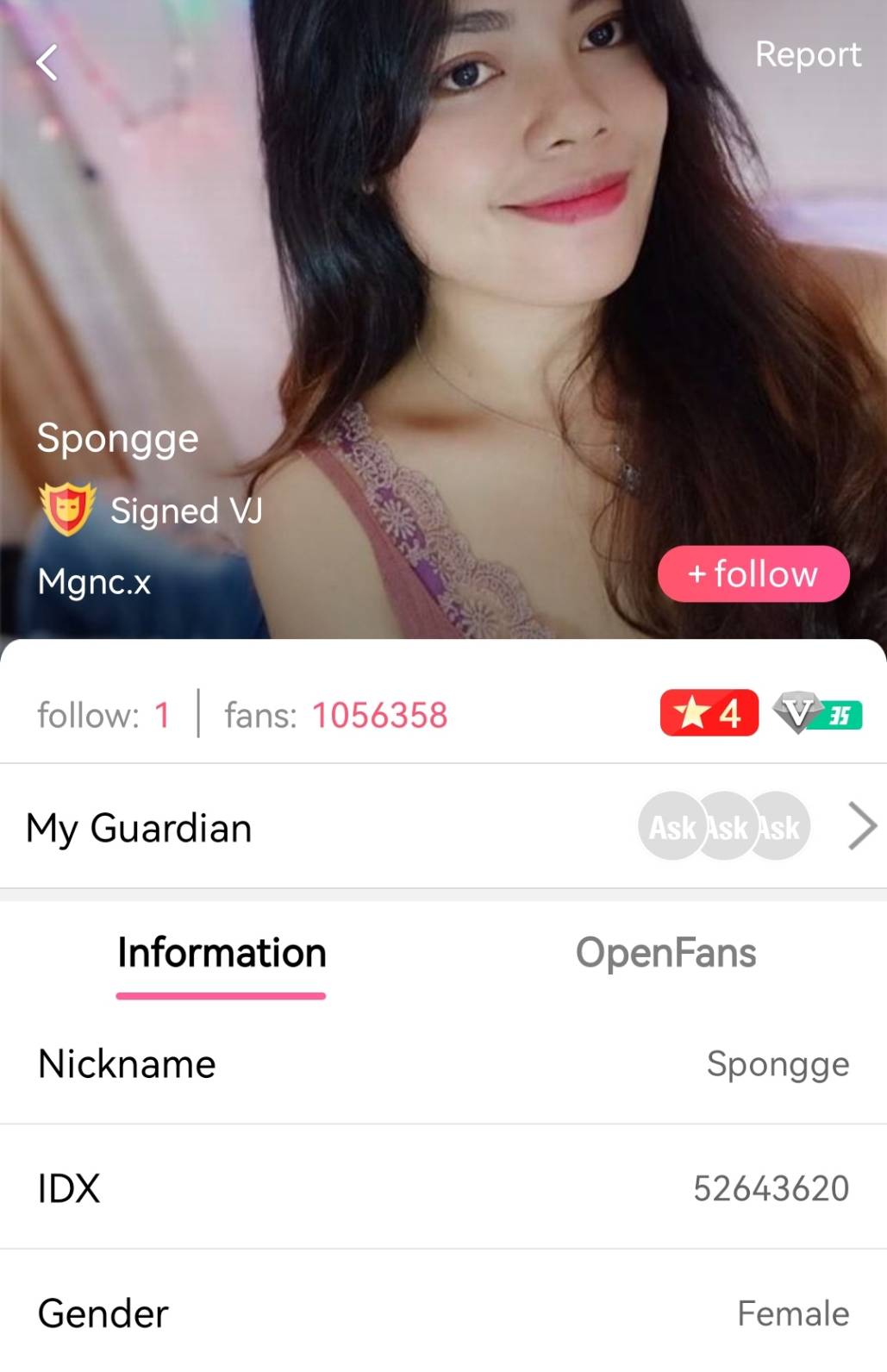Viewport: 887px width, 1372px height.
Task: Open the My Guardian row
Action: click(x=443, y=827)
